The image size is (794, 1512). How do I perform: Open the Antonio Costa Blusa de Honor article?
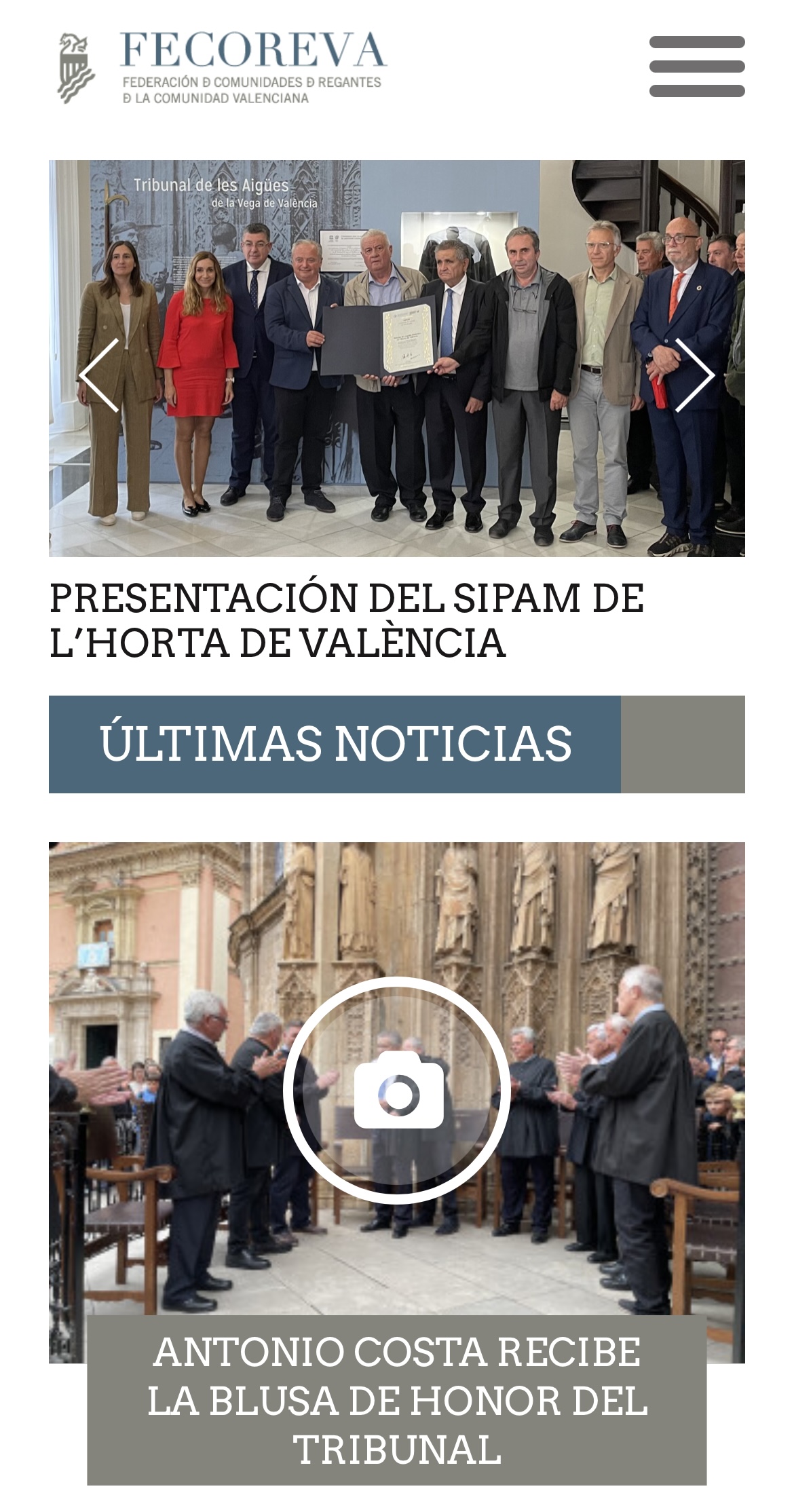click(x=397, y=1400)
